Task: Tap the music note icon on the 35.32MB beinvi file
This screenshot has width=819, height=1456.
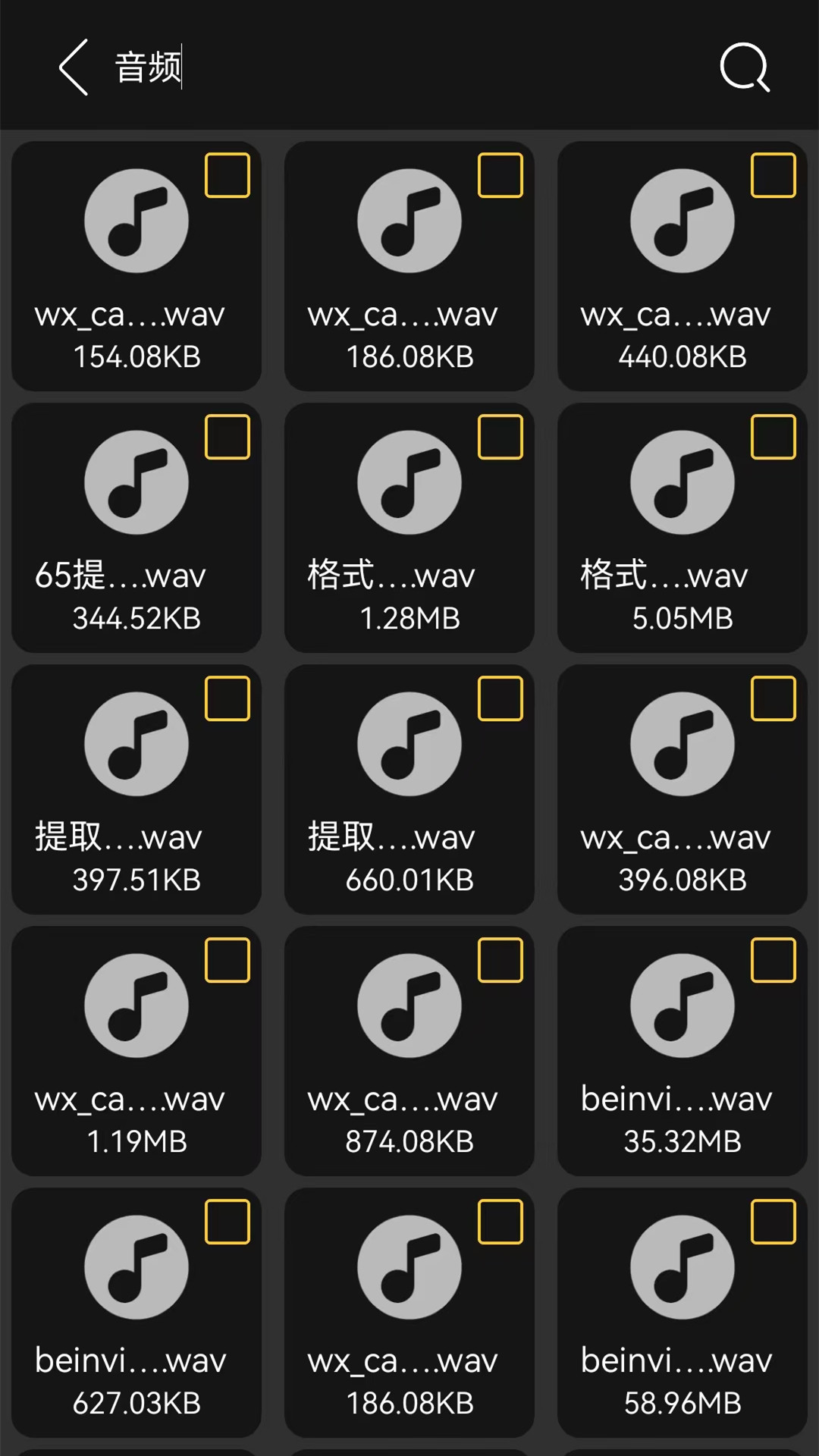Action: click(682, 1004)
